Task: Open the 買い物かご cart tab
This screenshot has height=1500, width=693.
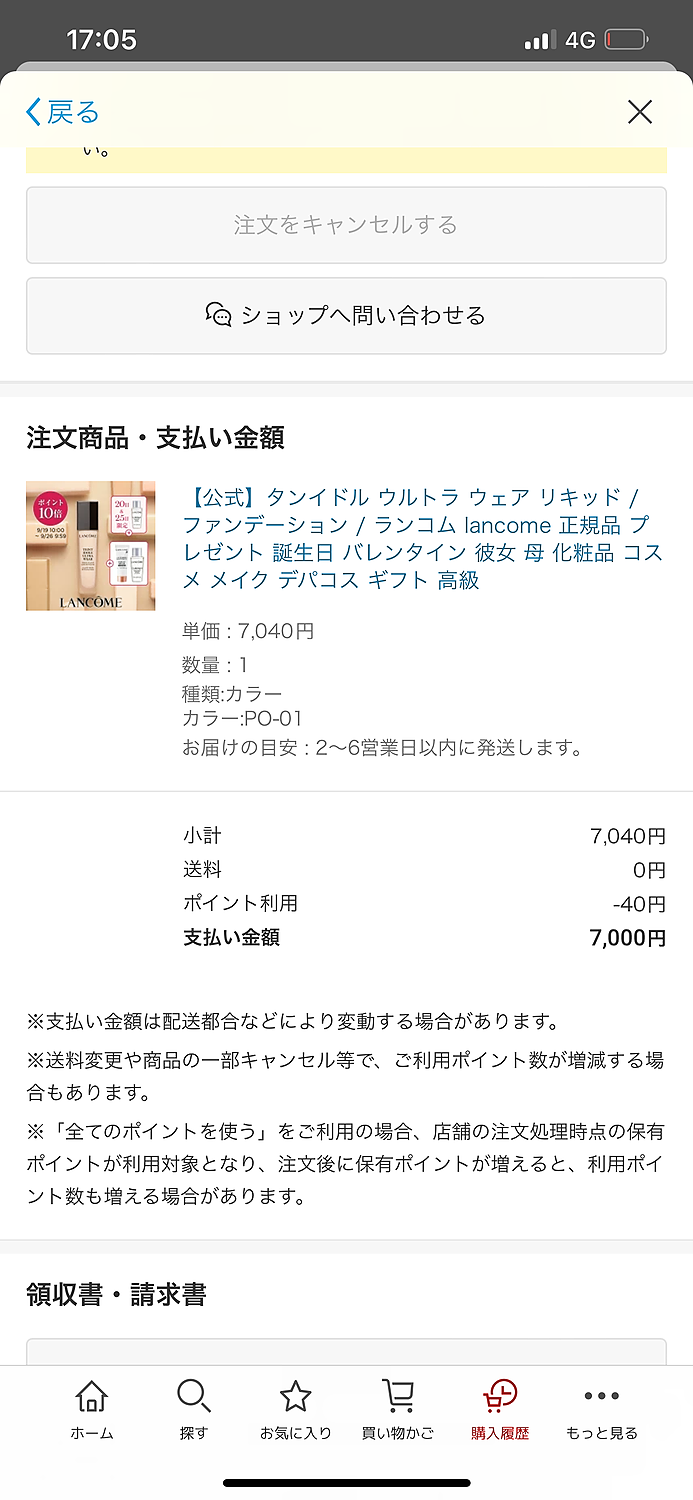Action: point(397,1410)
